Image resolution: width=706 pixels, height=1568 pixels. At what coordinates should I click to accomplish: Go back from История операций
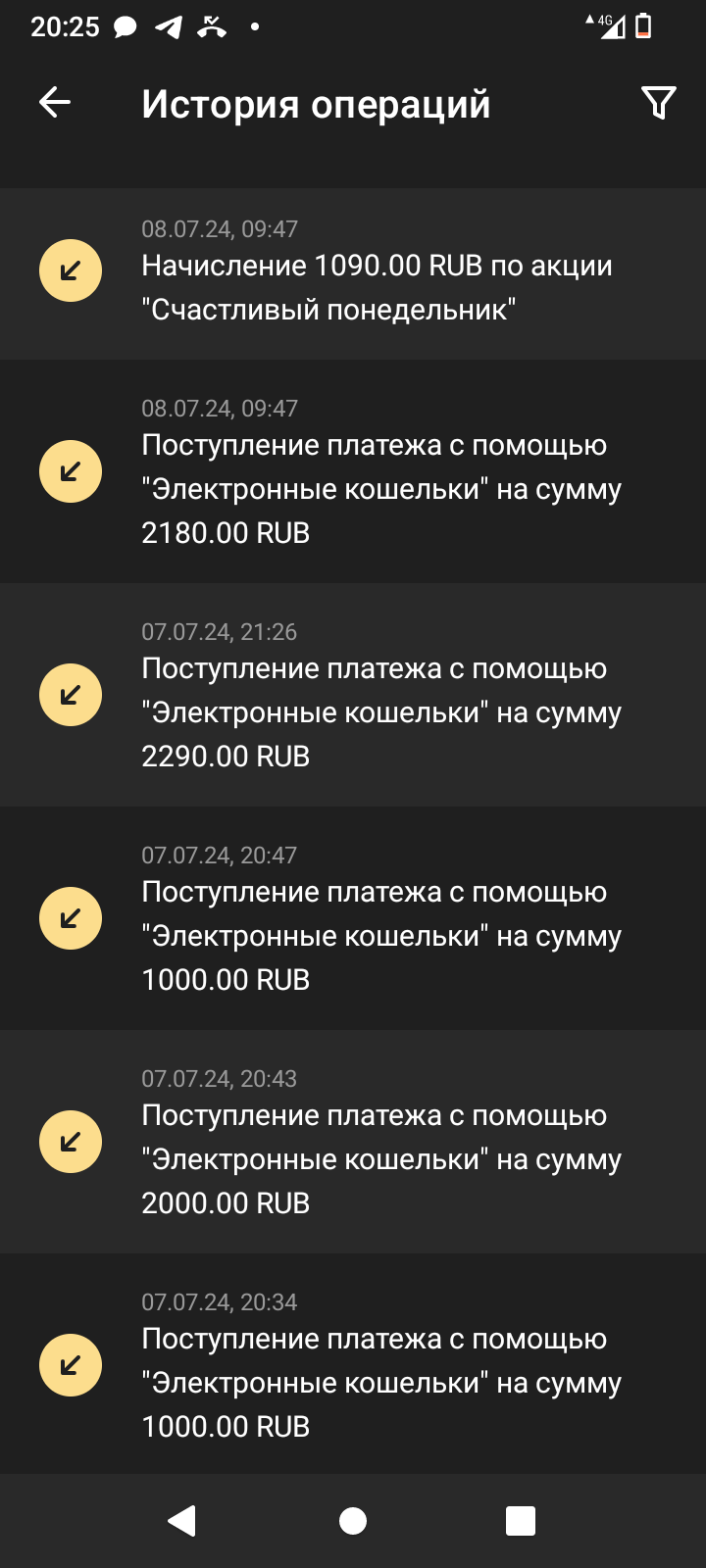pos(55,102)
